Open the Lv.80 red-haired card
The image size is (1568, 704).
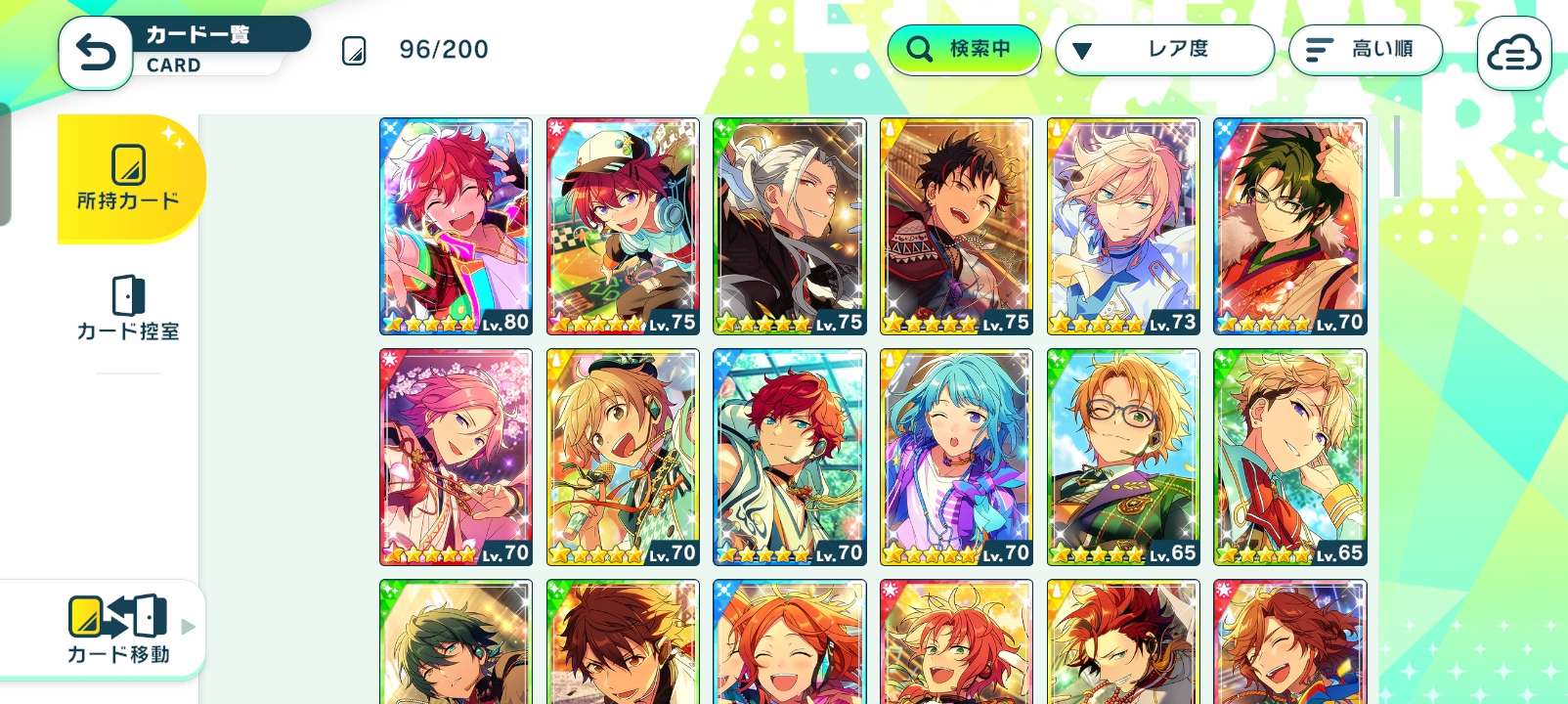point(457,226)
